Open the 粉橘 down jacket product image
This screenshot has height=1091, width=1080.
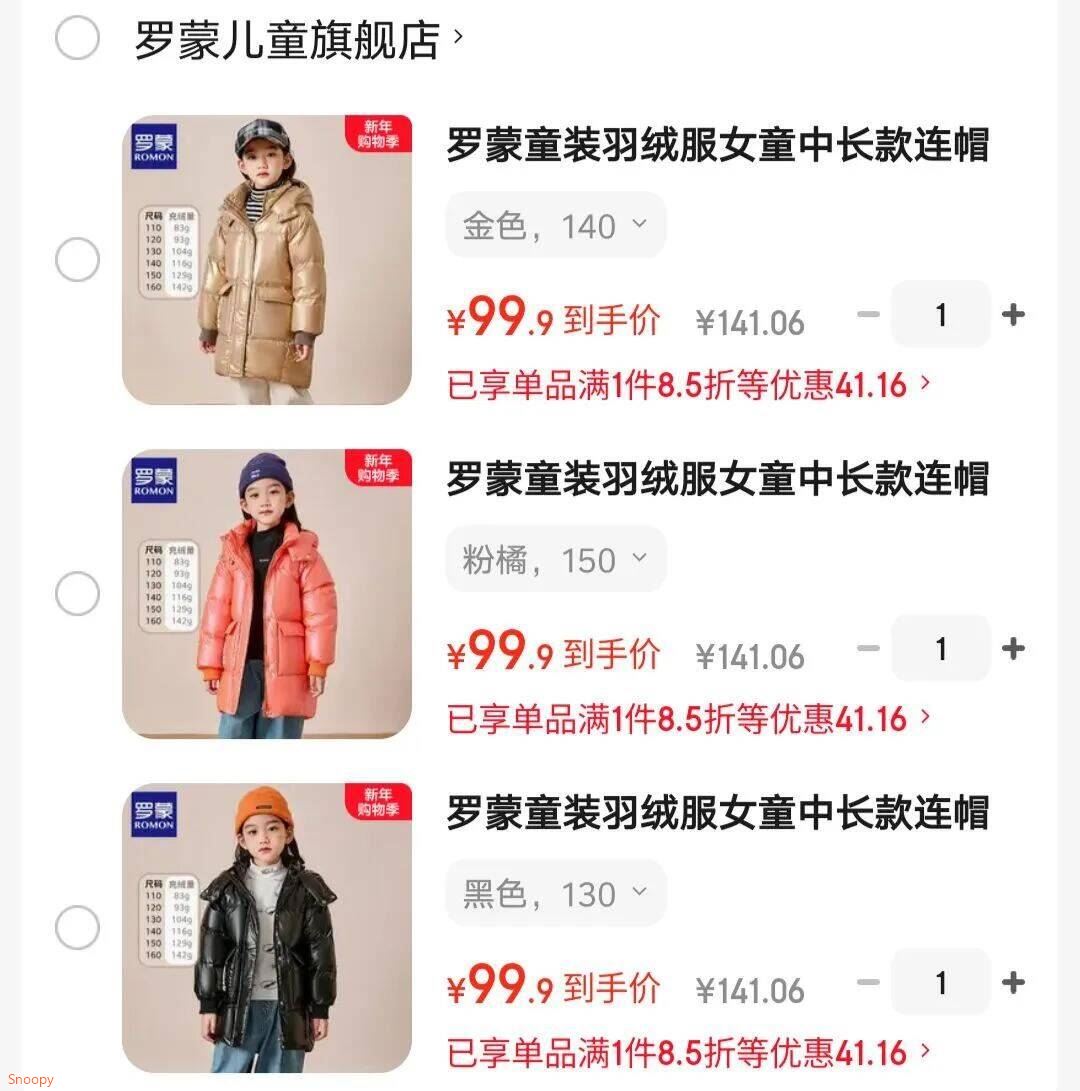(267, 594)
